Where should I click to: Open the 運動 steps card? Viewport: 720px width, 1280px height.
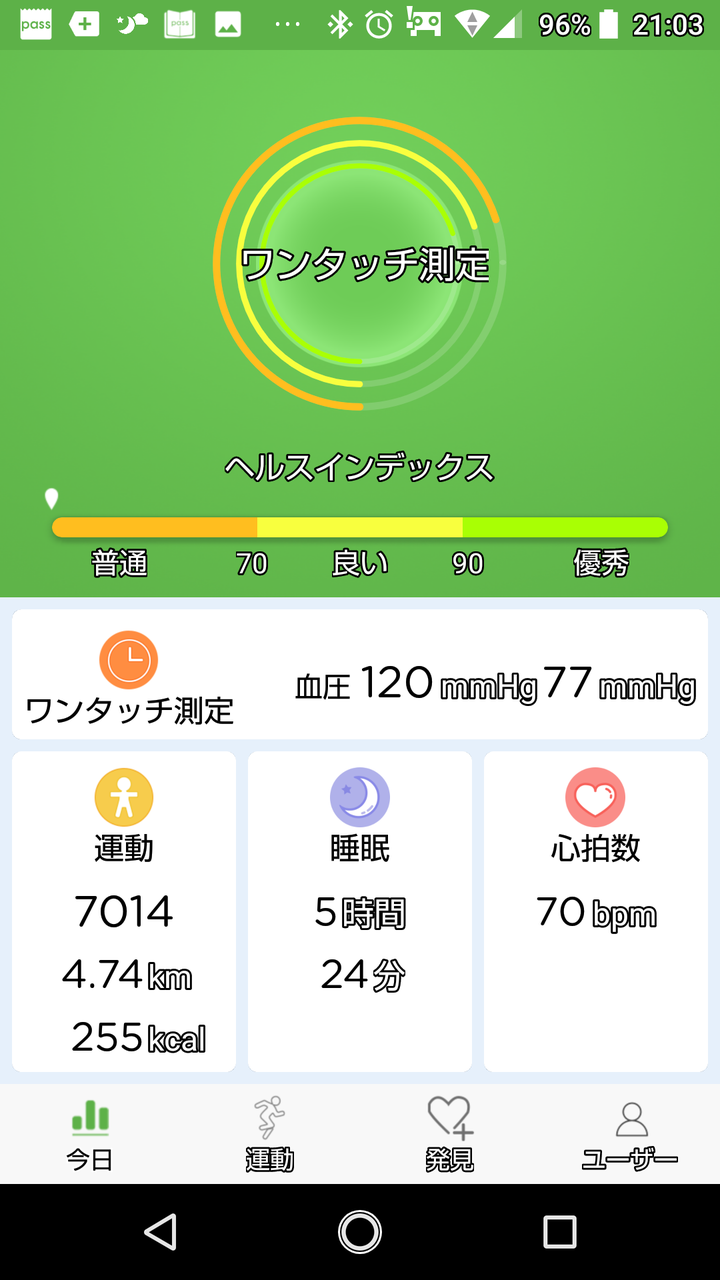click(x=124, y=911)
